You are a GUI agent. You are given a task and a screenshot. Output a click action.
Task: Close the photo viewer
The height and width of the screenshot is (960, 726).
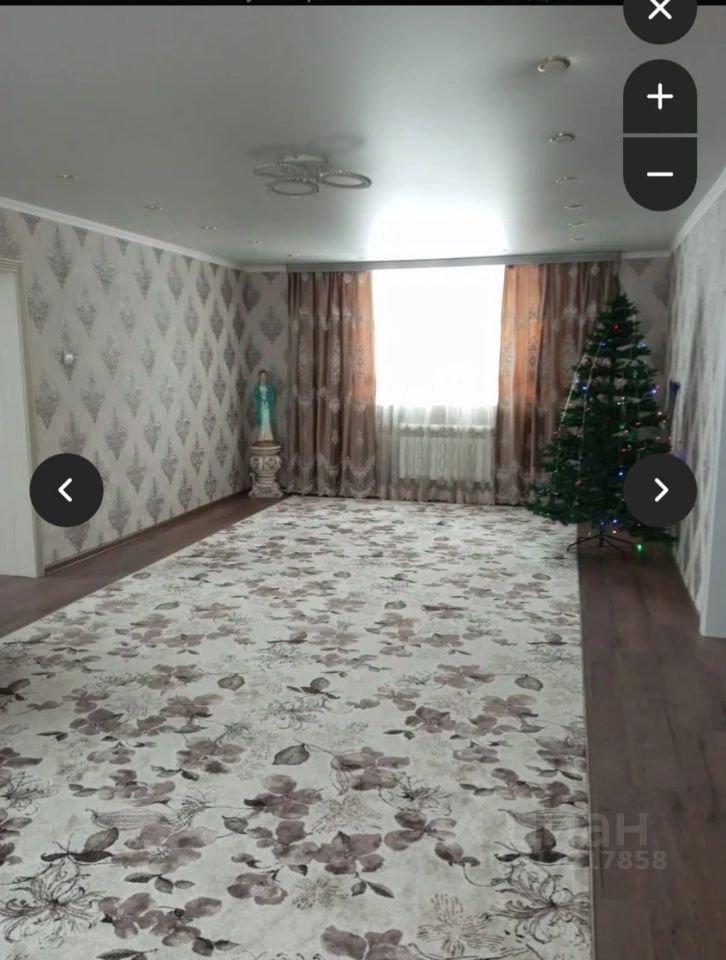point(660,12)
